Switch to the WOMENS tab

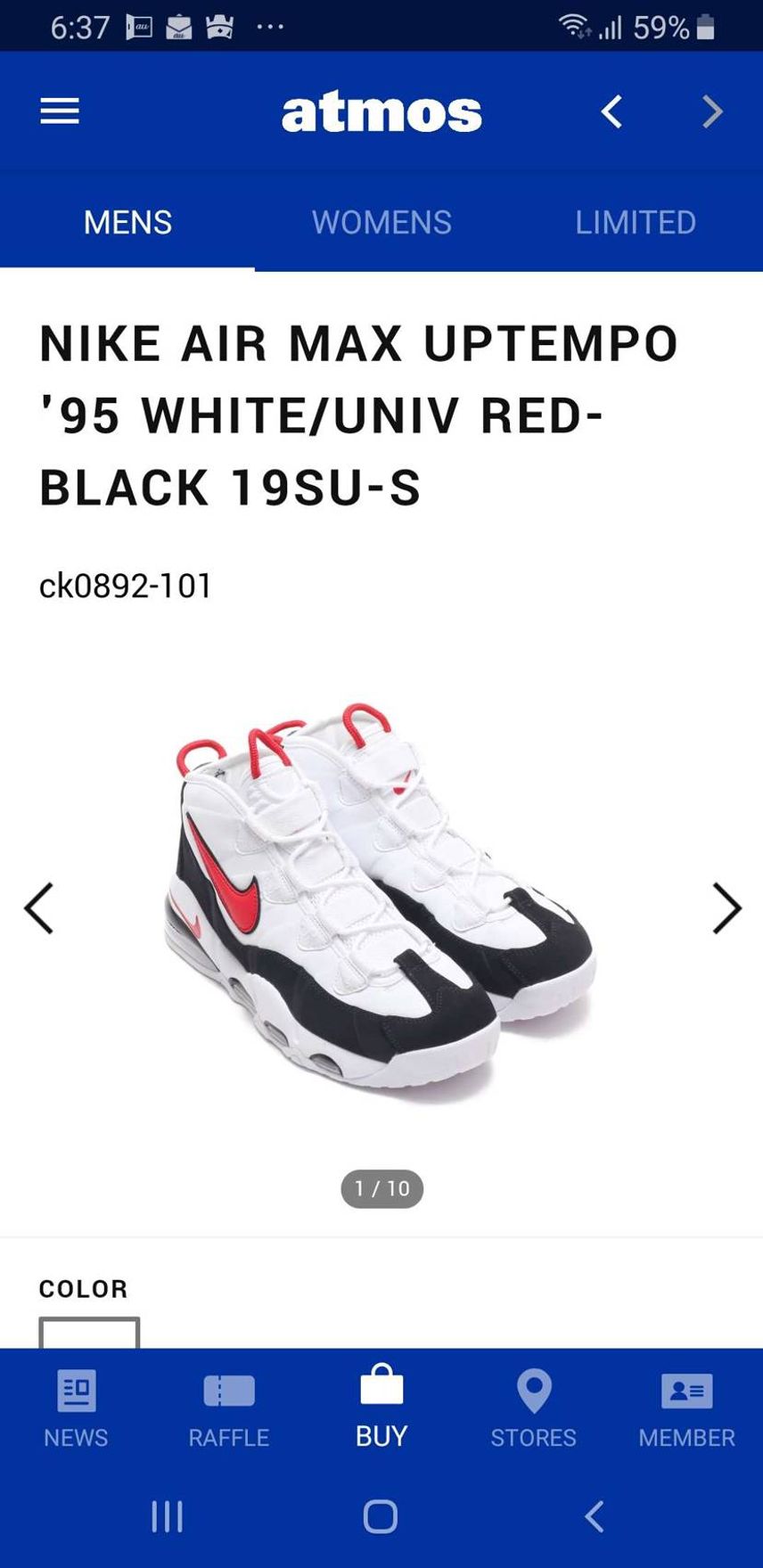point(381,222)
